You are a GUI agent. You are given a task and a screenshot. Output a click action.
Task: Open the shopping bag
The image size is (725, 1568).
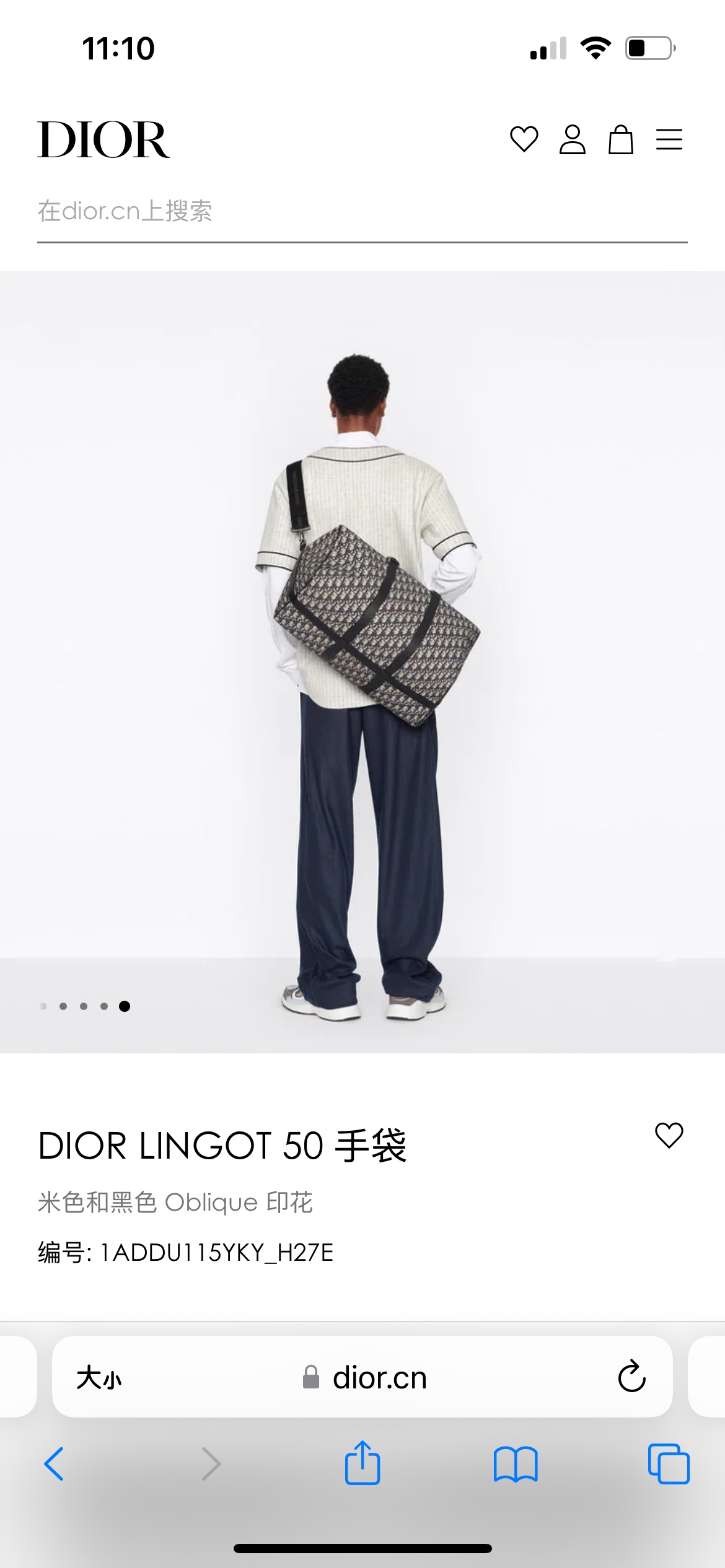(x=620, y=139)
